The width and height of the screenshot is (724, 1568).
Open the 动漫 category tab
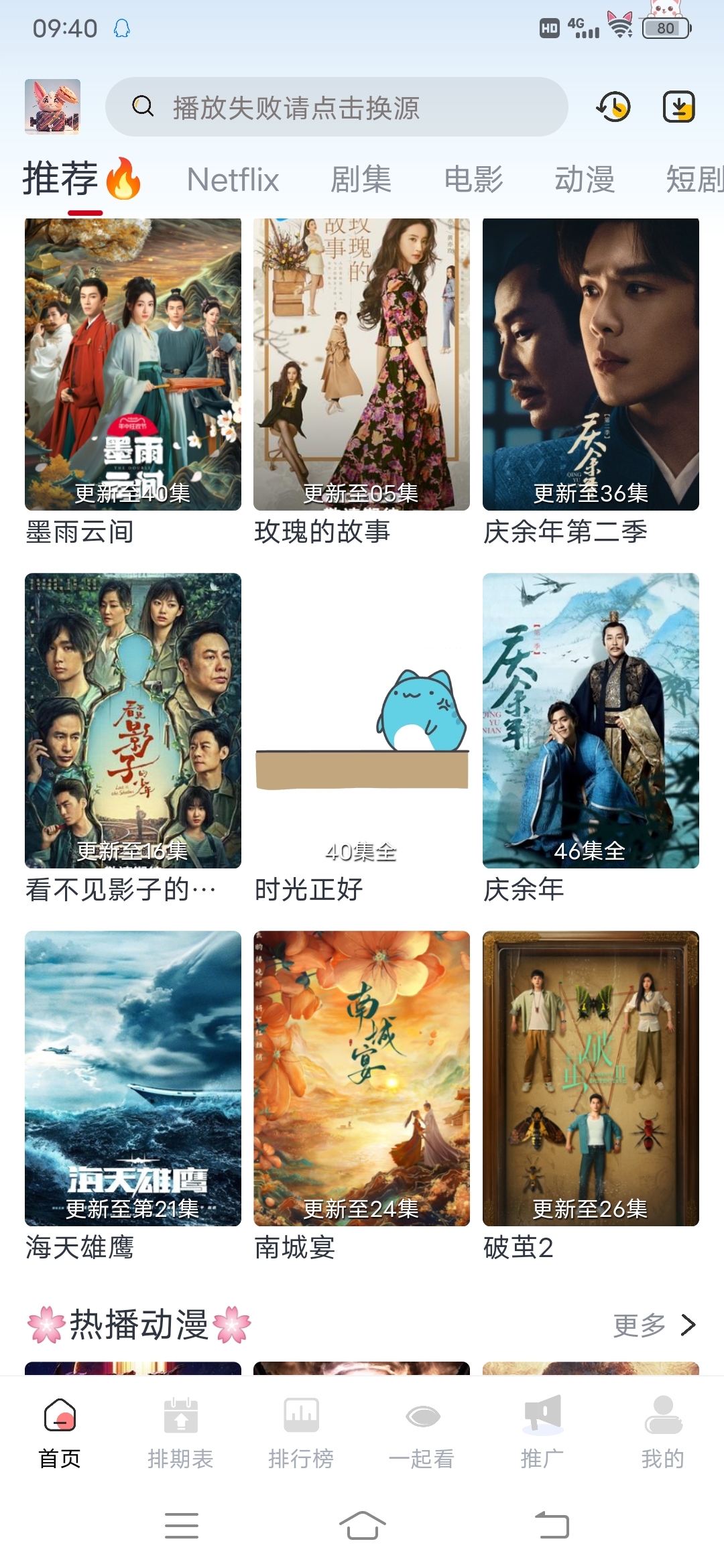(585, 178)
